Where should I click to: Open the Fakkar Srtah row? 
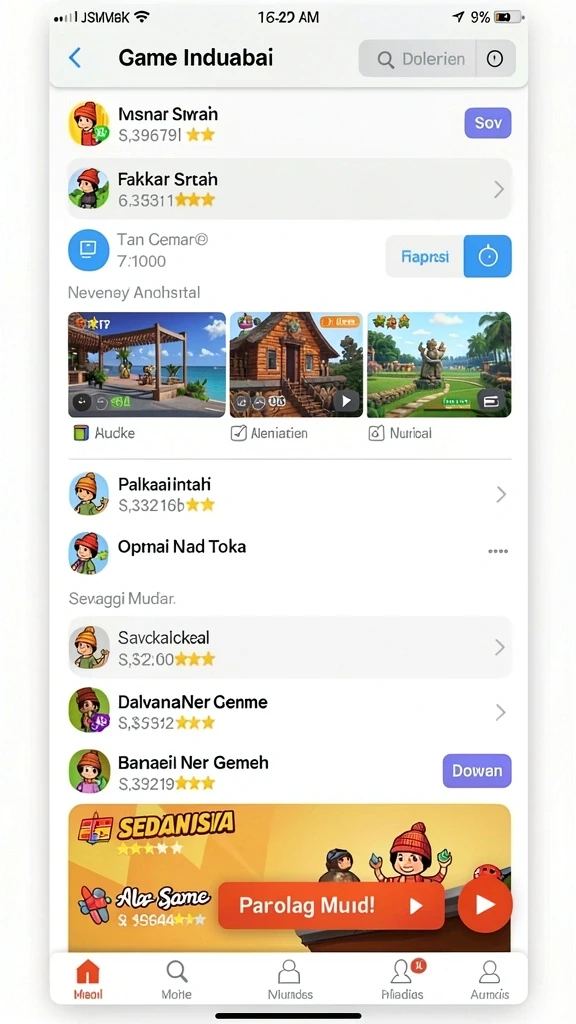(x=289, y=189)
